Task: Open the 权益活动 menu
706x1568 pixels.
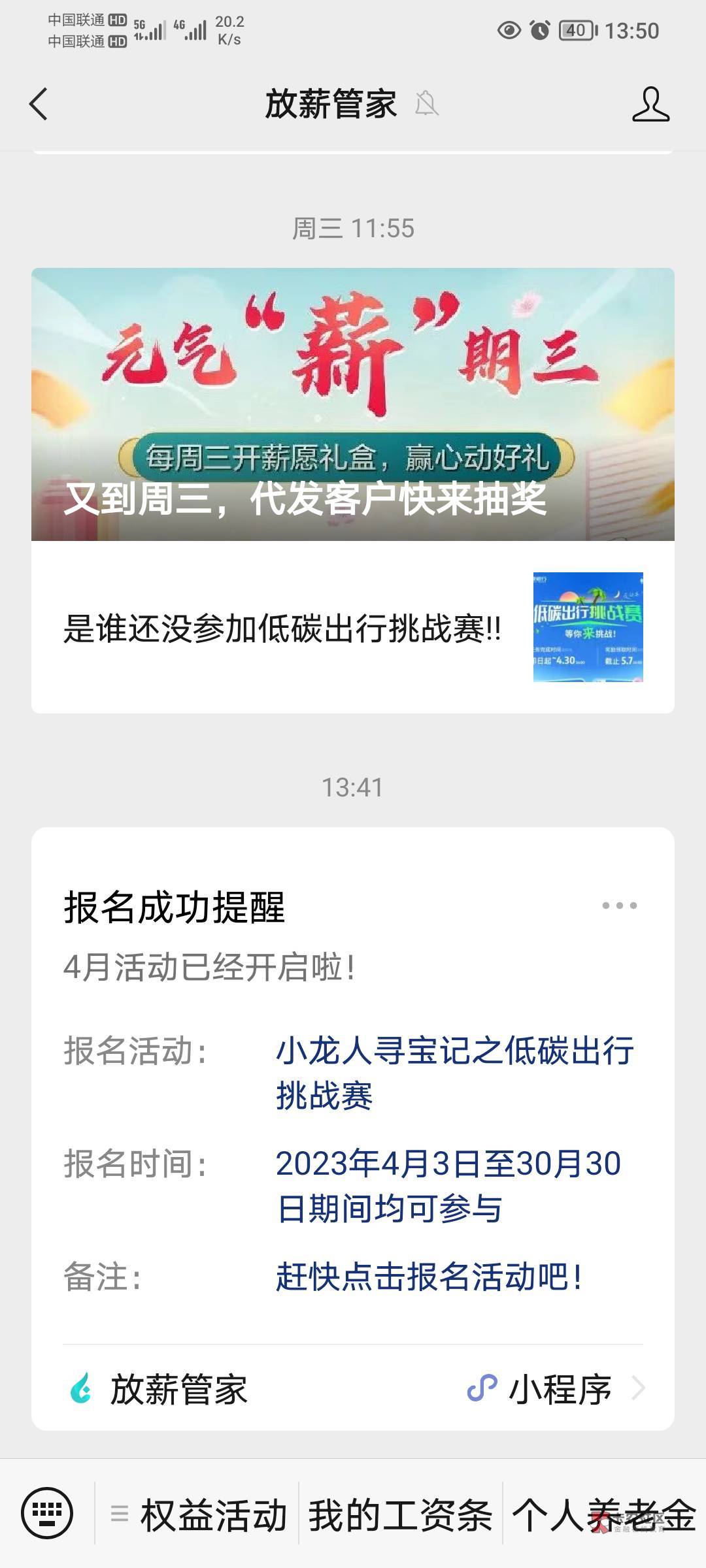Action: (199, 1514)
